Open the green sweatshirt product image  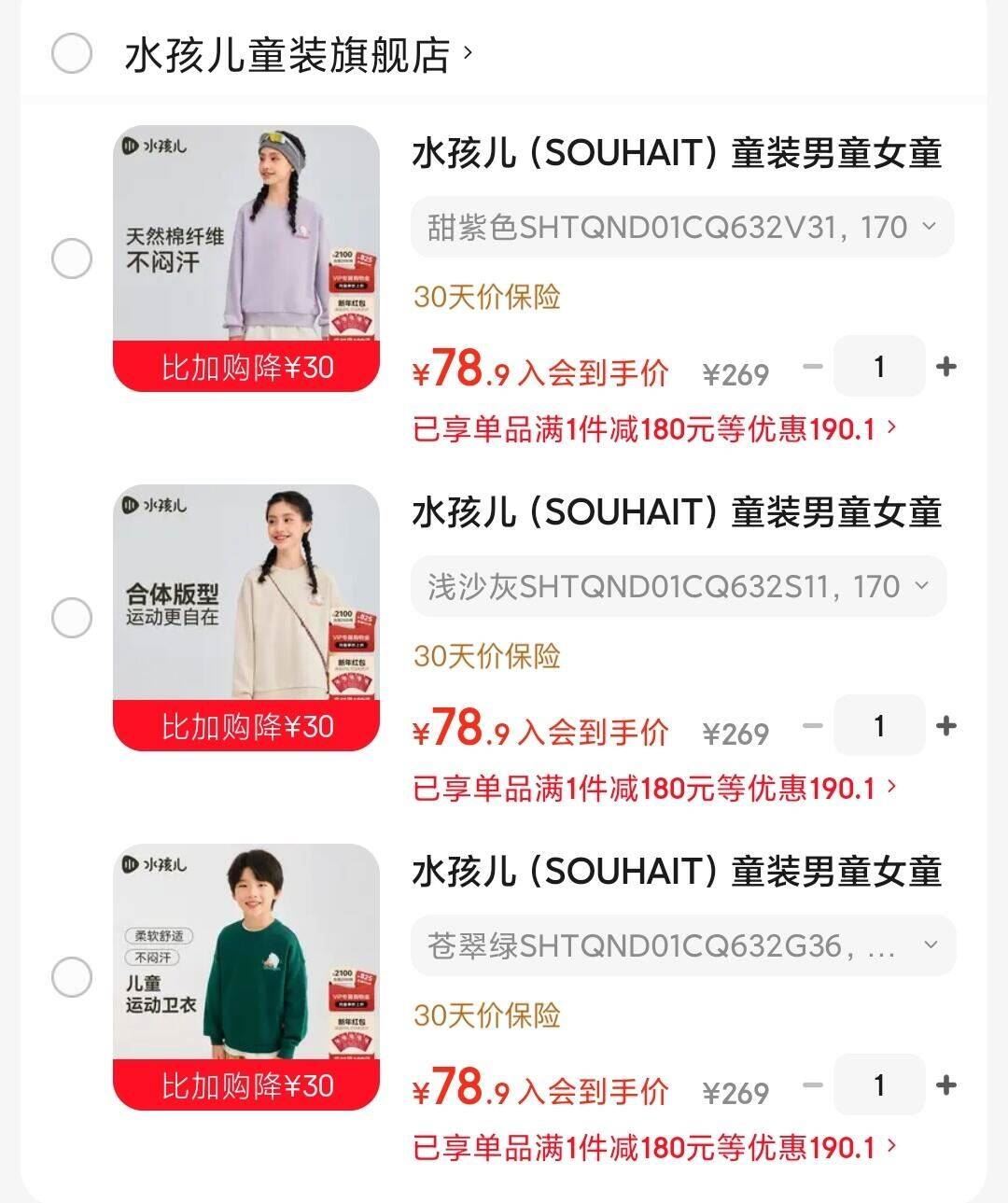click(x=246, y=977)
